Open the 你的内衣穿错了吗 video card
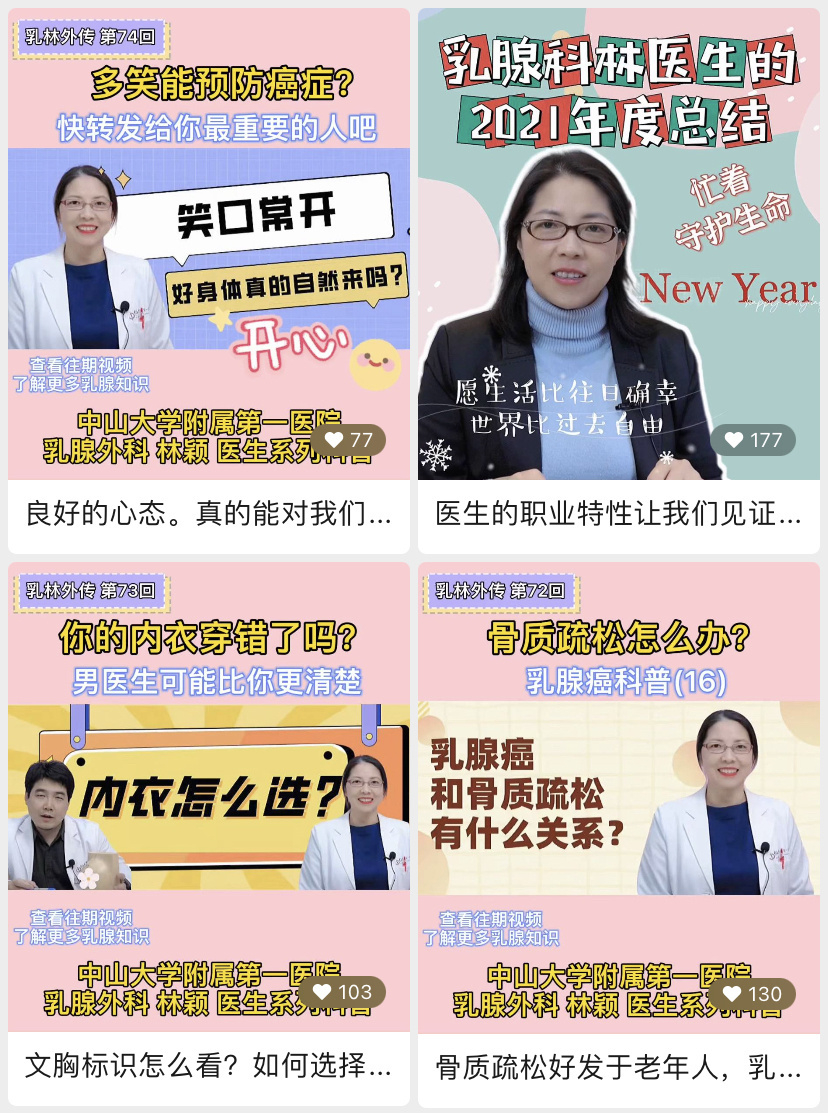 [x=209, y=800]
